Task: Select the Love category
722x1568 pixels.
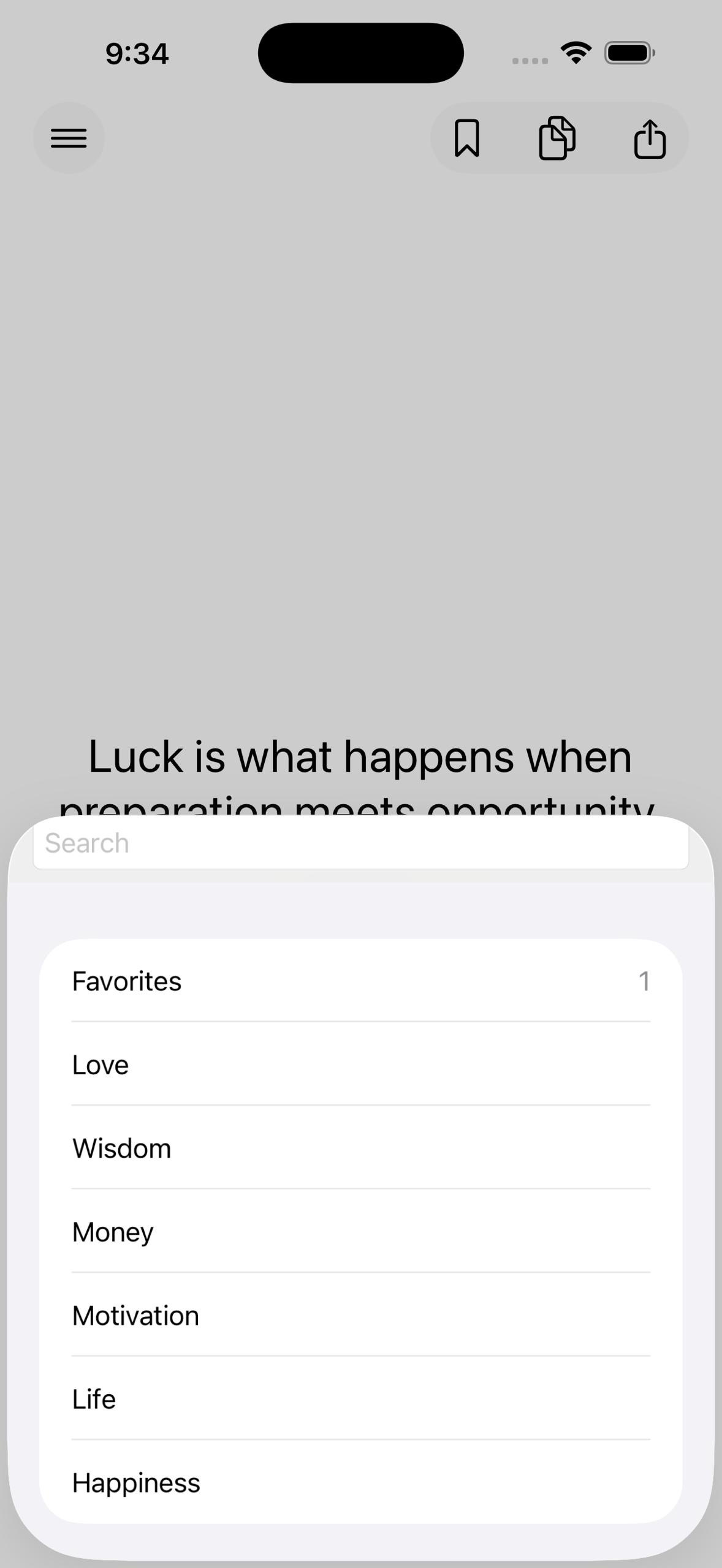Action: [360, 1065]
